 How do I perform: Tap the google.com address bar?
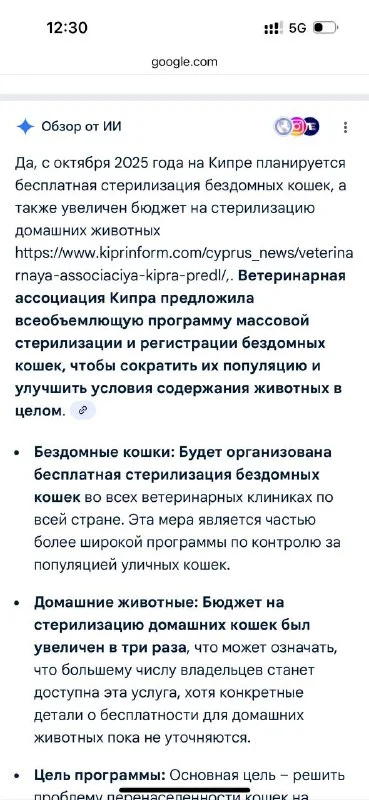tap(184, 62)
